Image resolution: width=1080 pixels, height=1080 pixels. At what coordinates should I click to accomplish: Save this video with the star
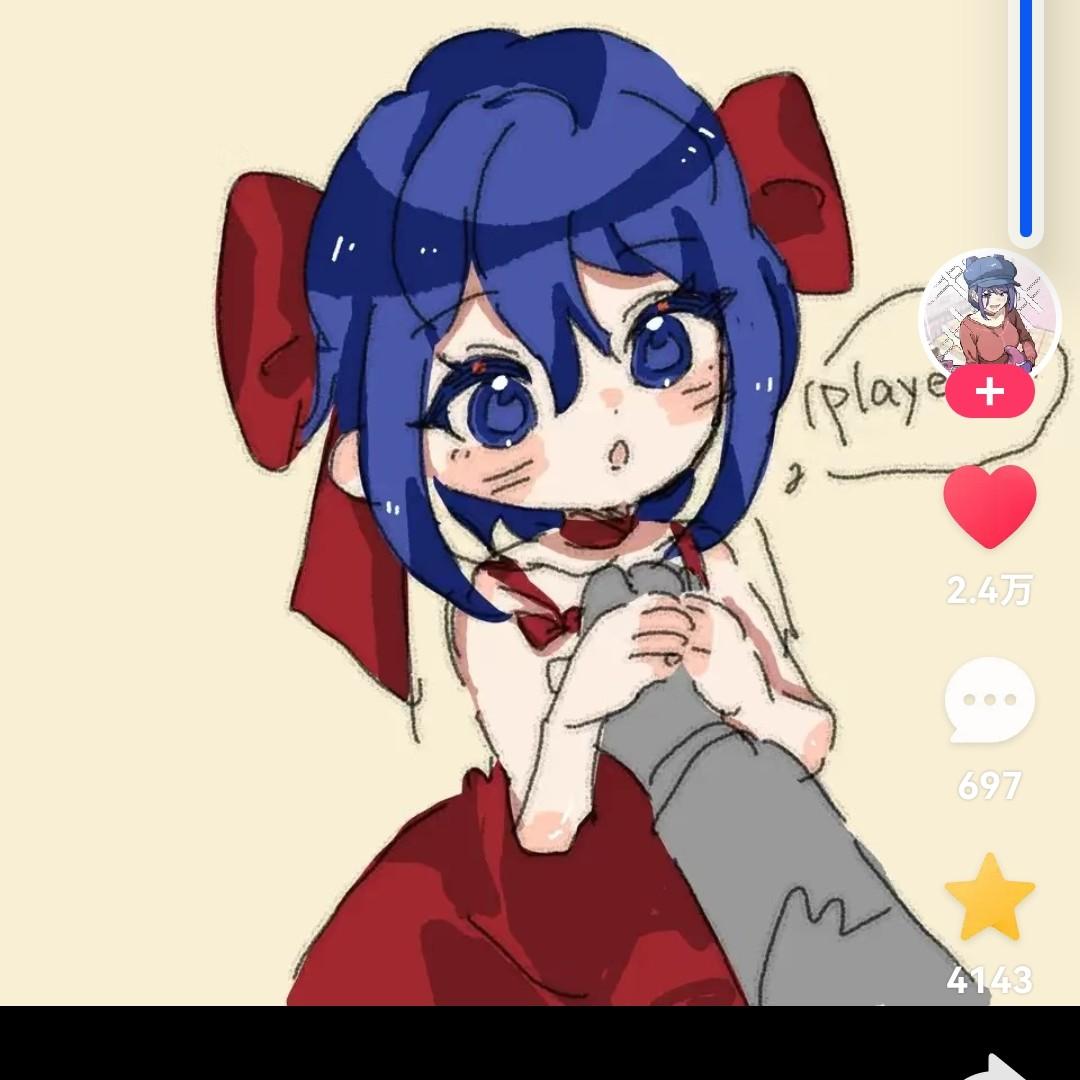(989, 898)
